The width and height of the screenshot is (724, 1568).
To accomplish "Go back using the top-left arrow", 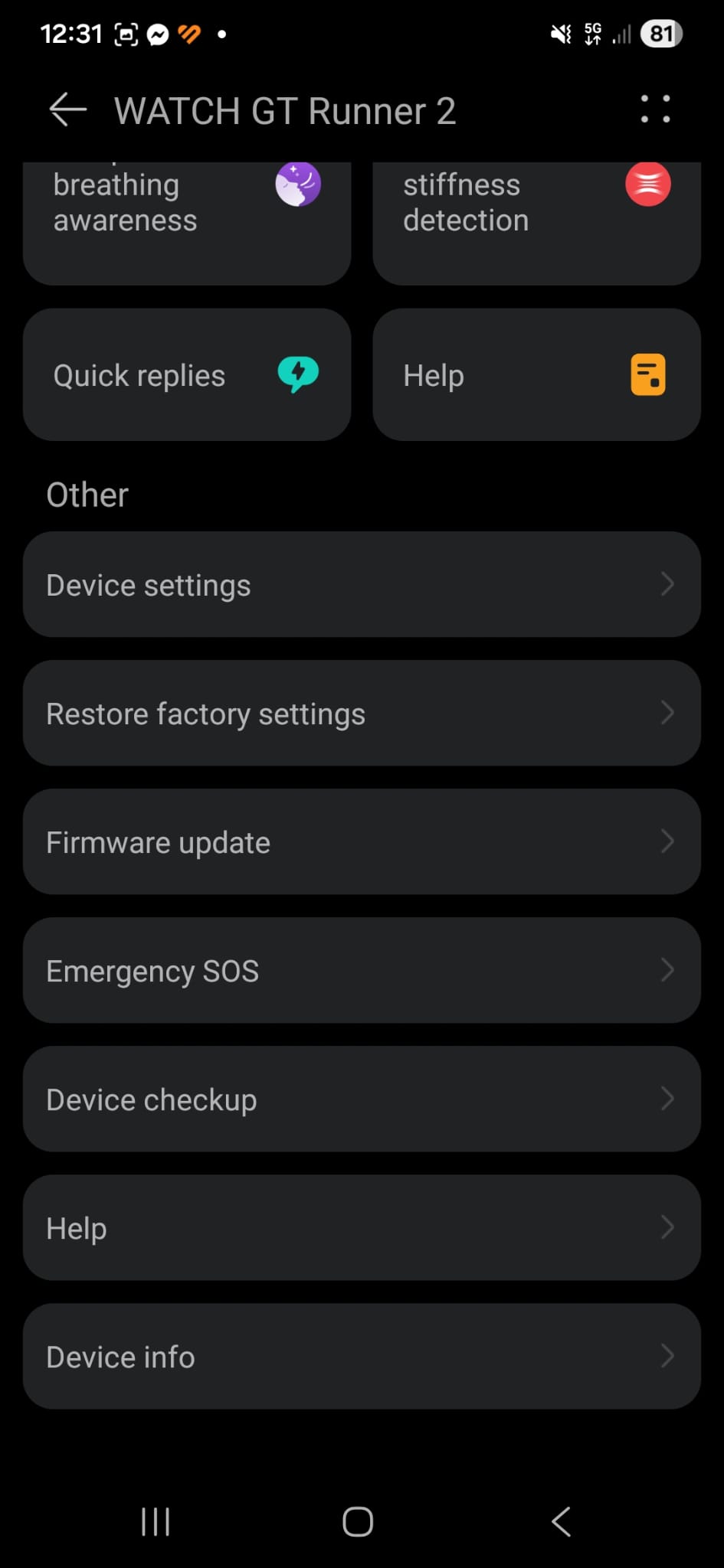I will (67, 110).
